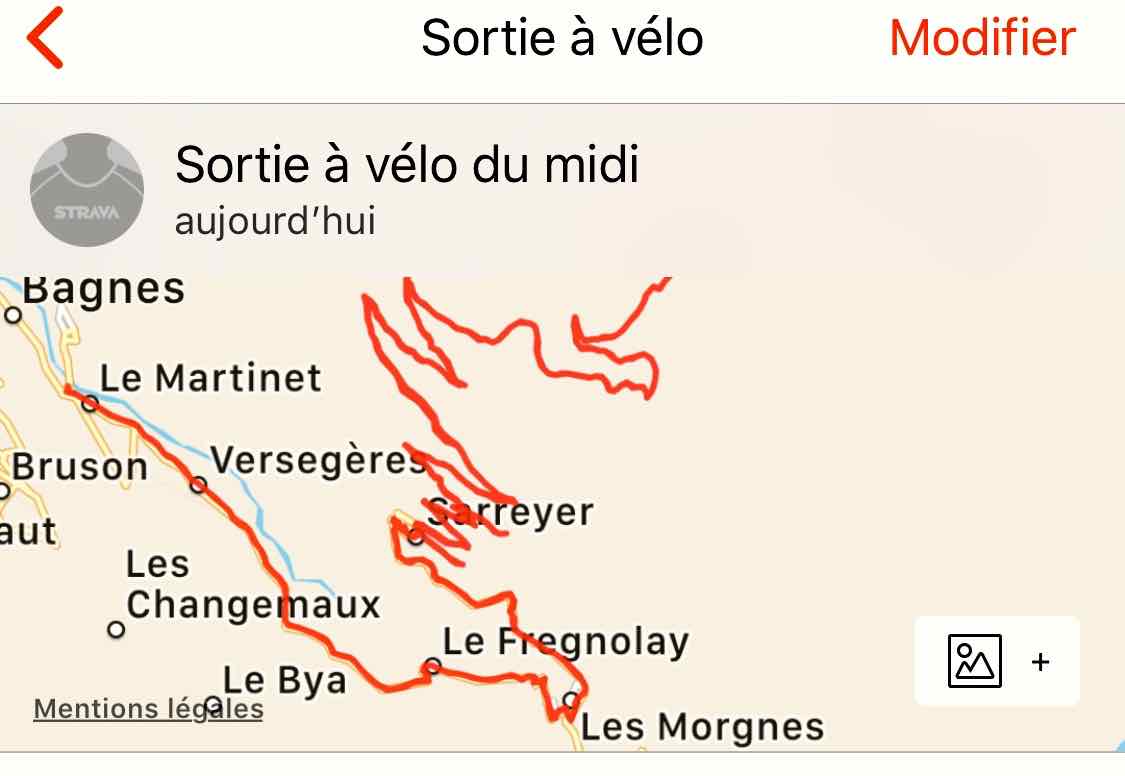
Task: Go back using the red arrow
Action: click(46, 38)
